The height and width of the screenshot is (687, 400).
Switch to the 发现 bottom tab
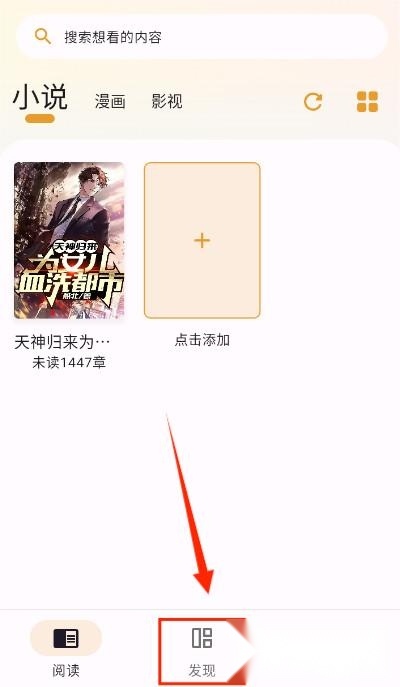point(202,651)
